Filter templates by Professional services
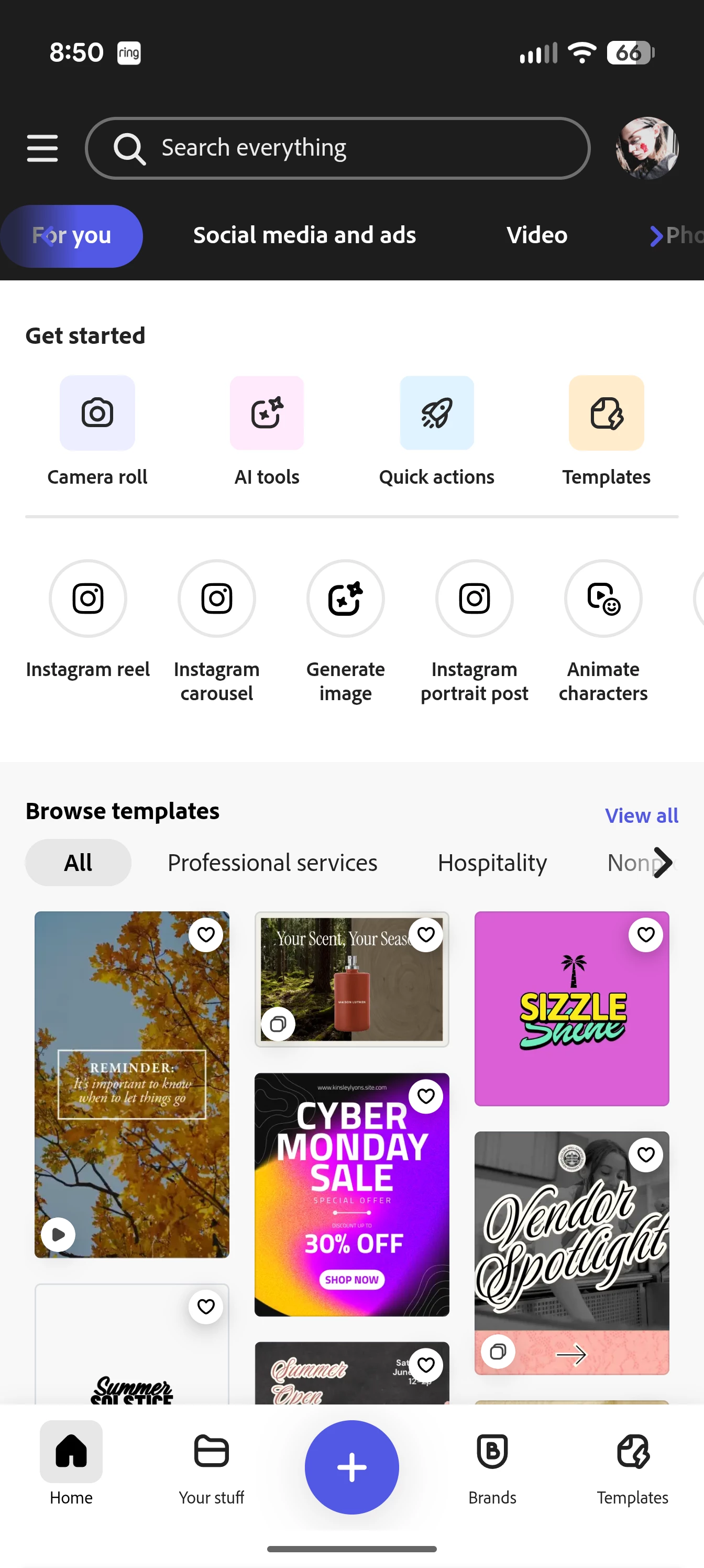Screen dimensions: 704x1568 (x=272, y=863)
